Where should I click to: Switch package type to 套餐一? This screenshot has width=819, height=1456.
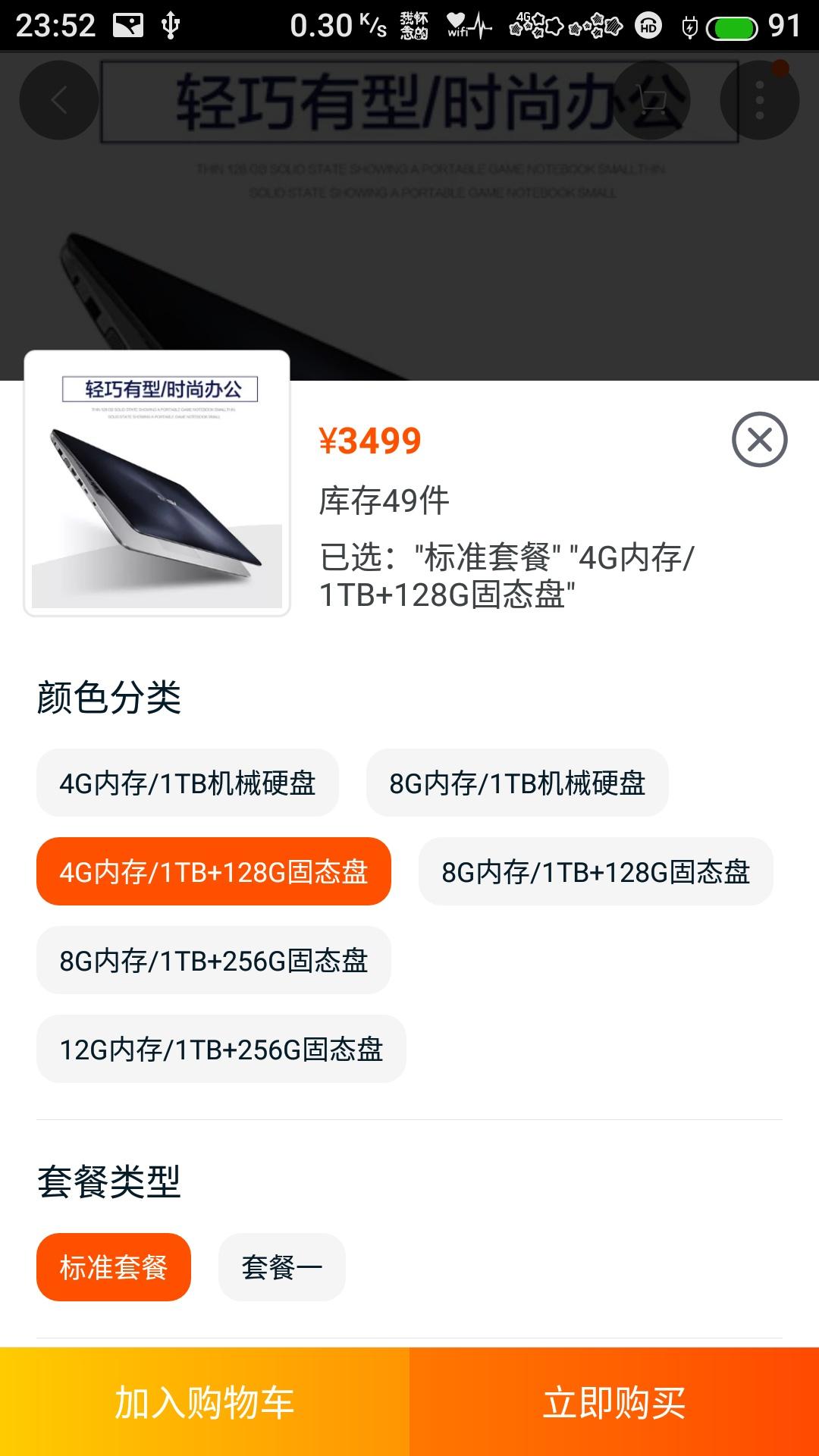(x=281, y=1266)
